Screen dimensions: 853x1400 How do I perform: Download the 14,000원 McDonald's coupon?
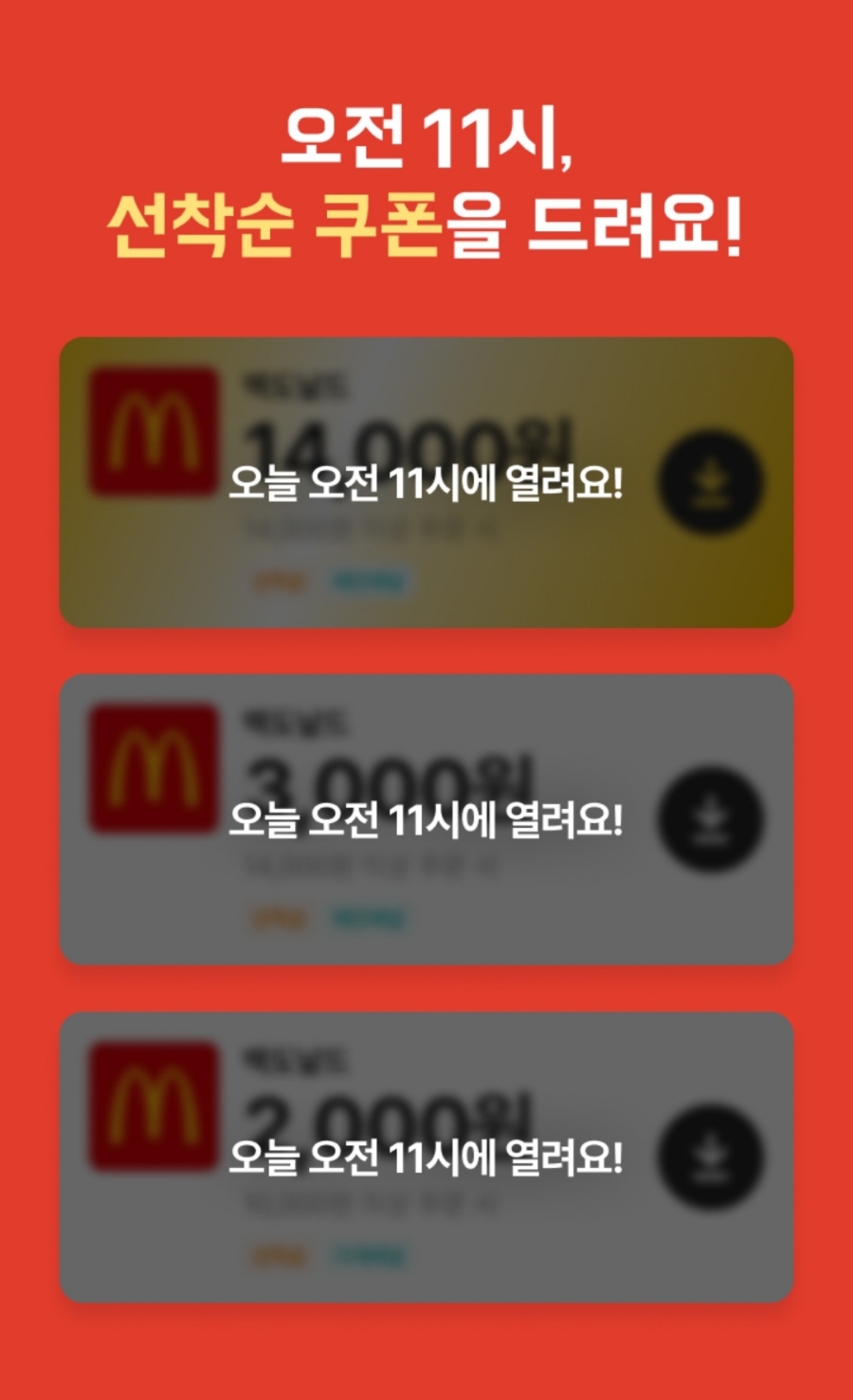(709, 482)
